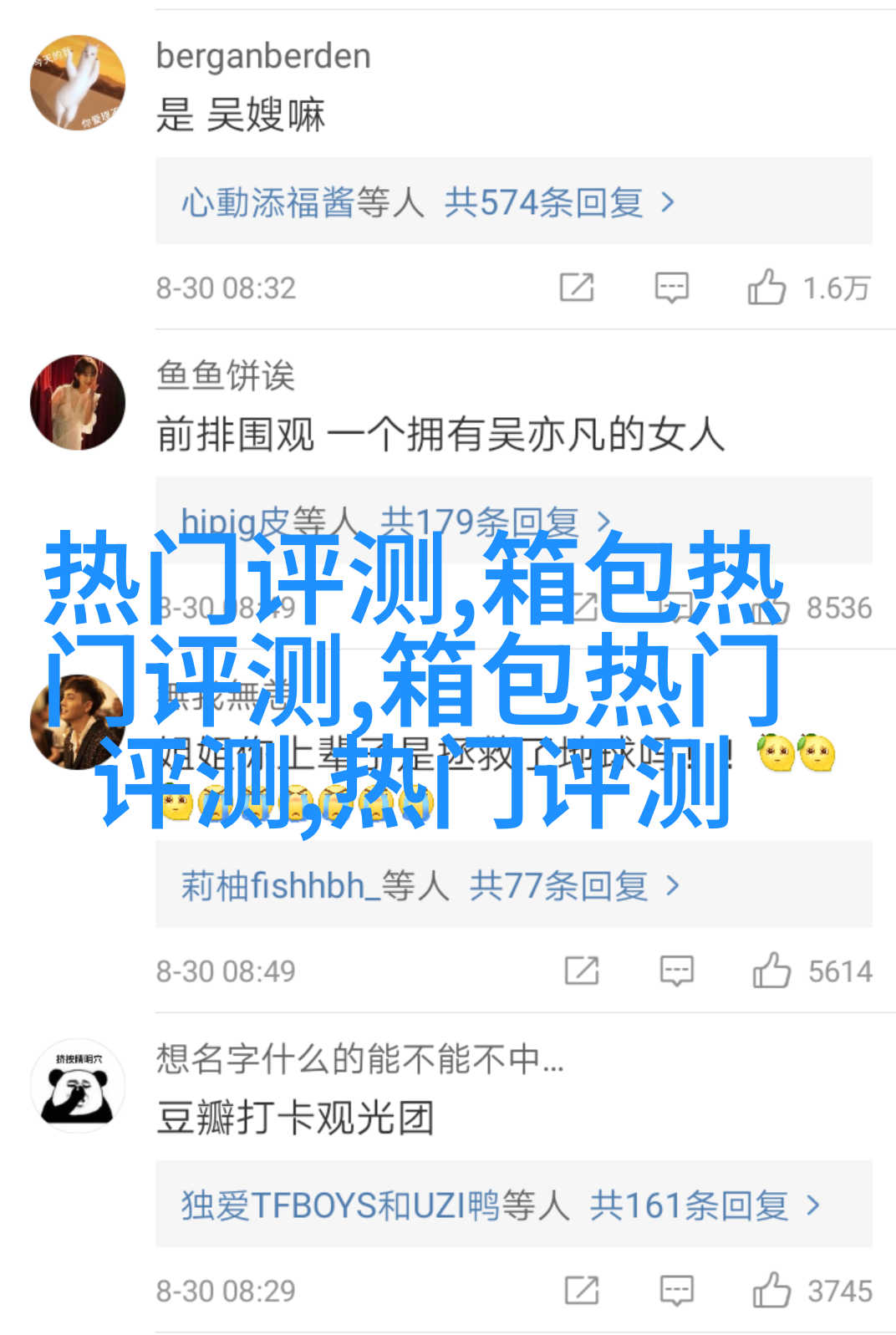Forward the 豆瓣打卡观光团 comment

pyautogui.click(x=582, y=1291)
